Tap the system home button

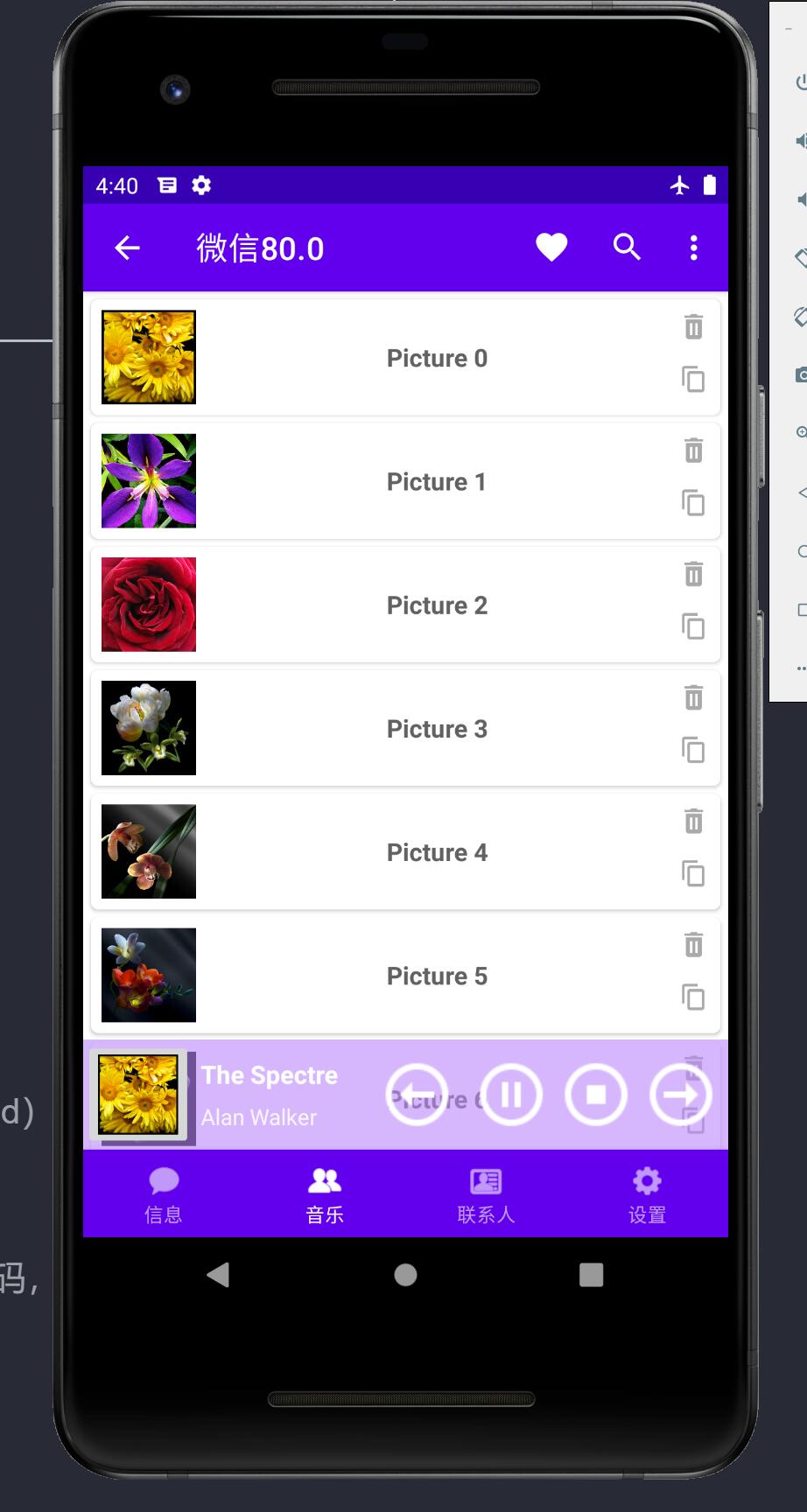(x=405, y=1275)
